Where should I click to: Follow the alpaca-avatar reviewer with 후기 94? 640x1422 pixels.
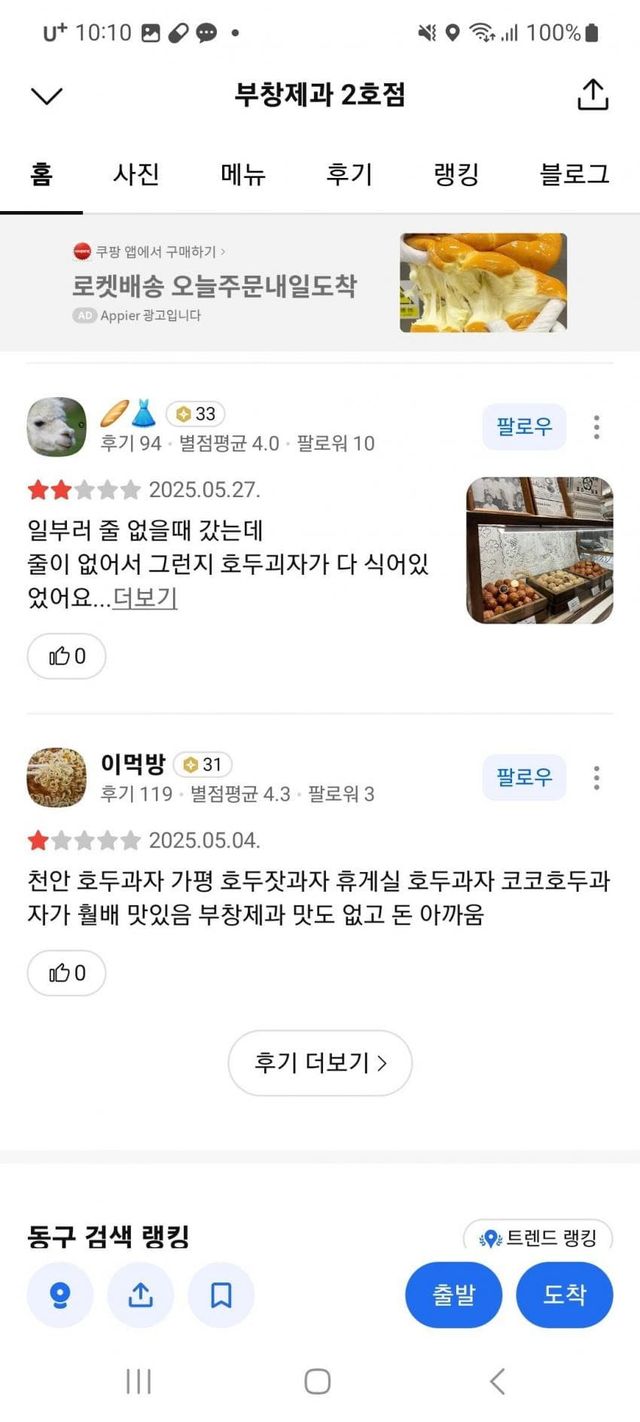524,427
